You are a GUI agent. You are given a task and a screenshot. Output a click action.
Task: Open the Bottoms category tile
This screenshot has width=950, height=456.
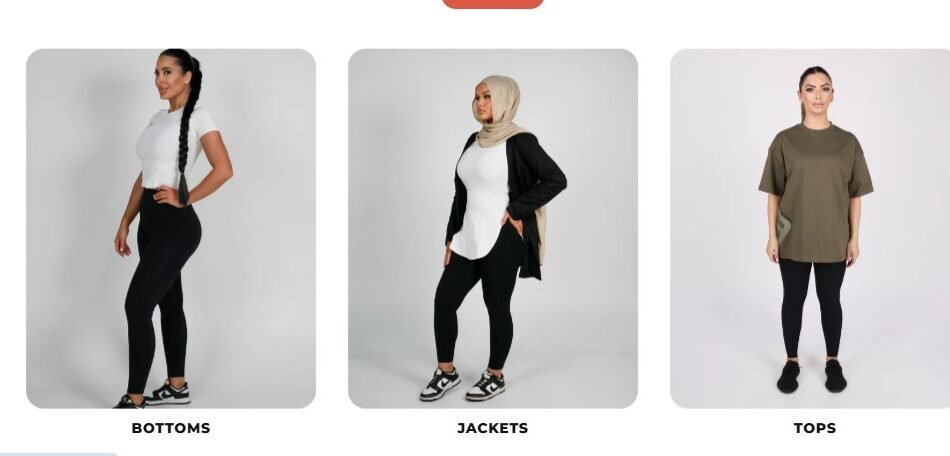click(x=171, y=229)
